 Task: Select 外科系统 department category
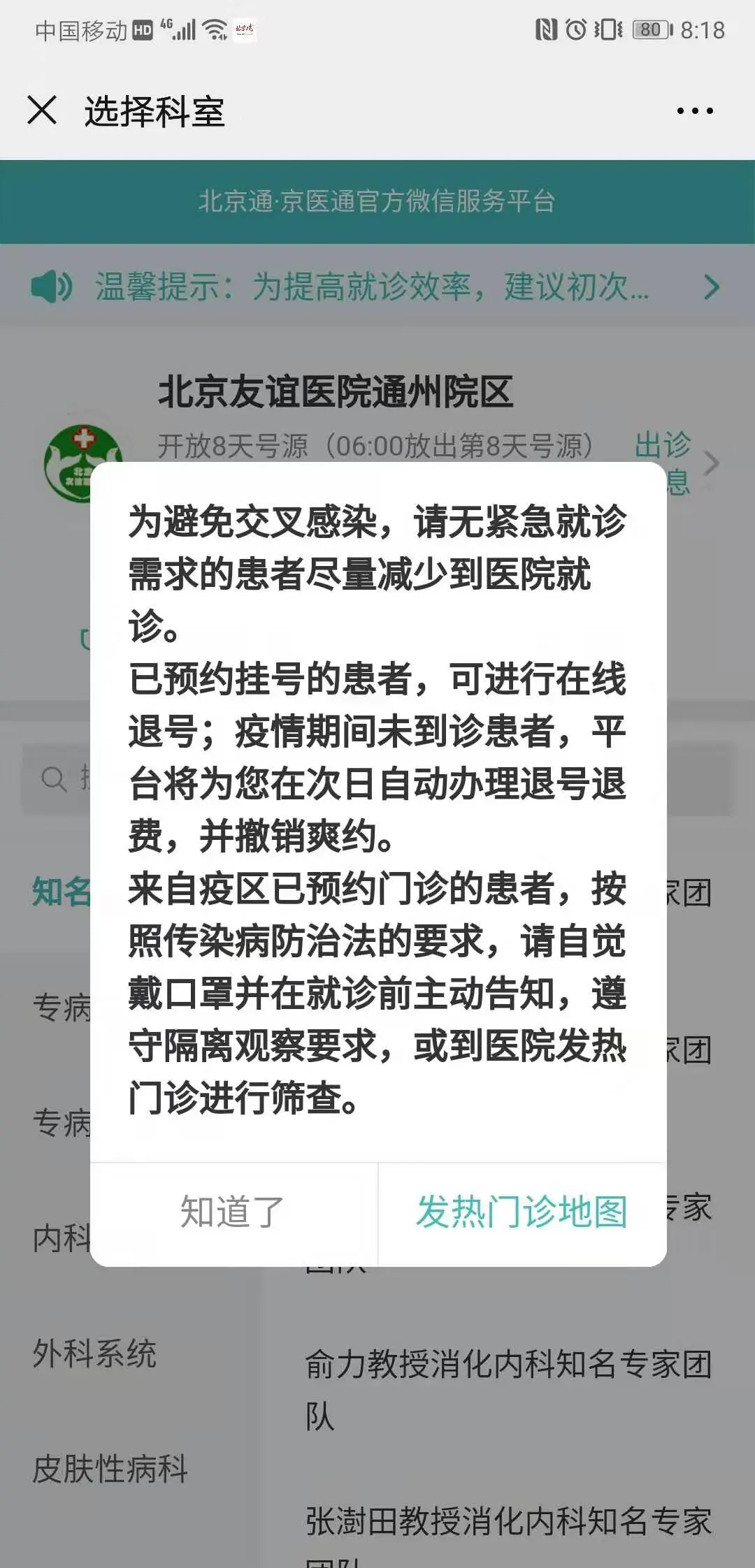(x=95, y=1353)
